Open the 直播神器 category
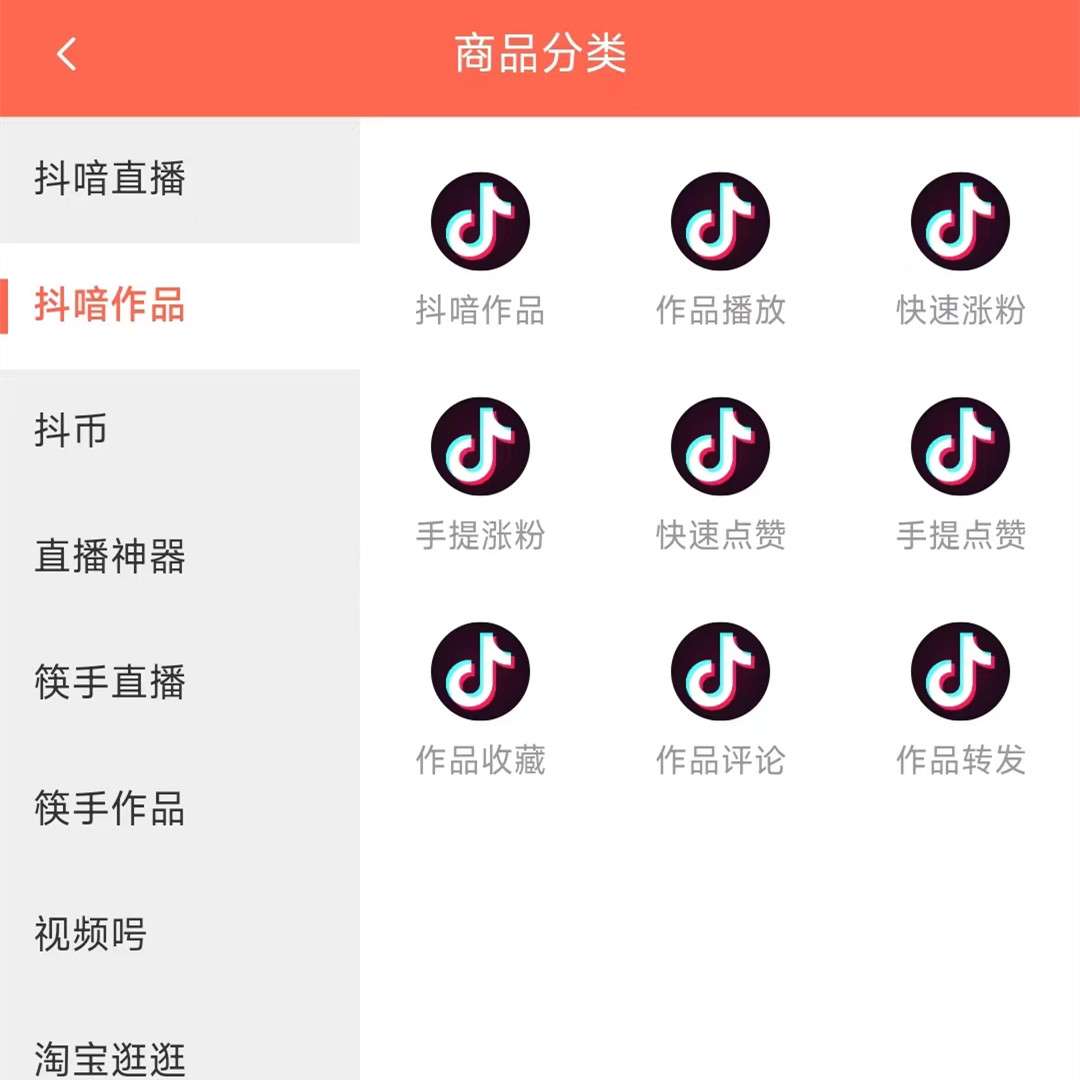The image size is (1080, 1080). click(x=110, y=558)
